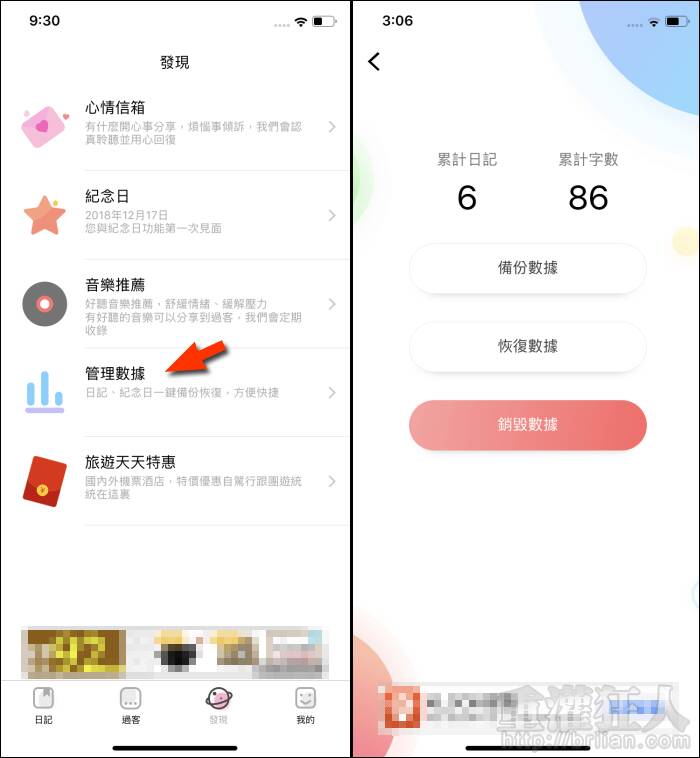Open 音樂推薦 music recommendations
700x758 pixels.
point(180,304)
